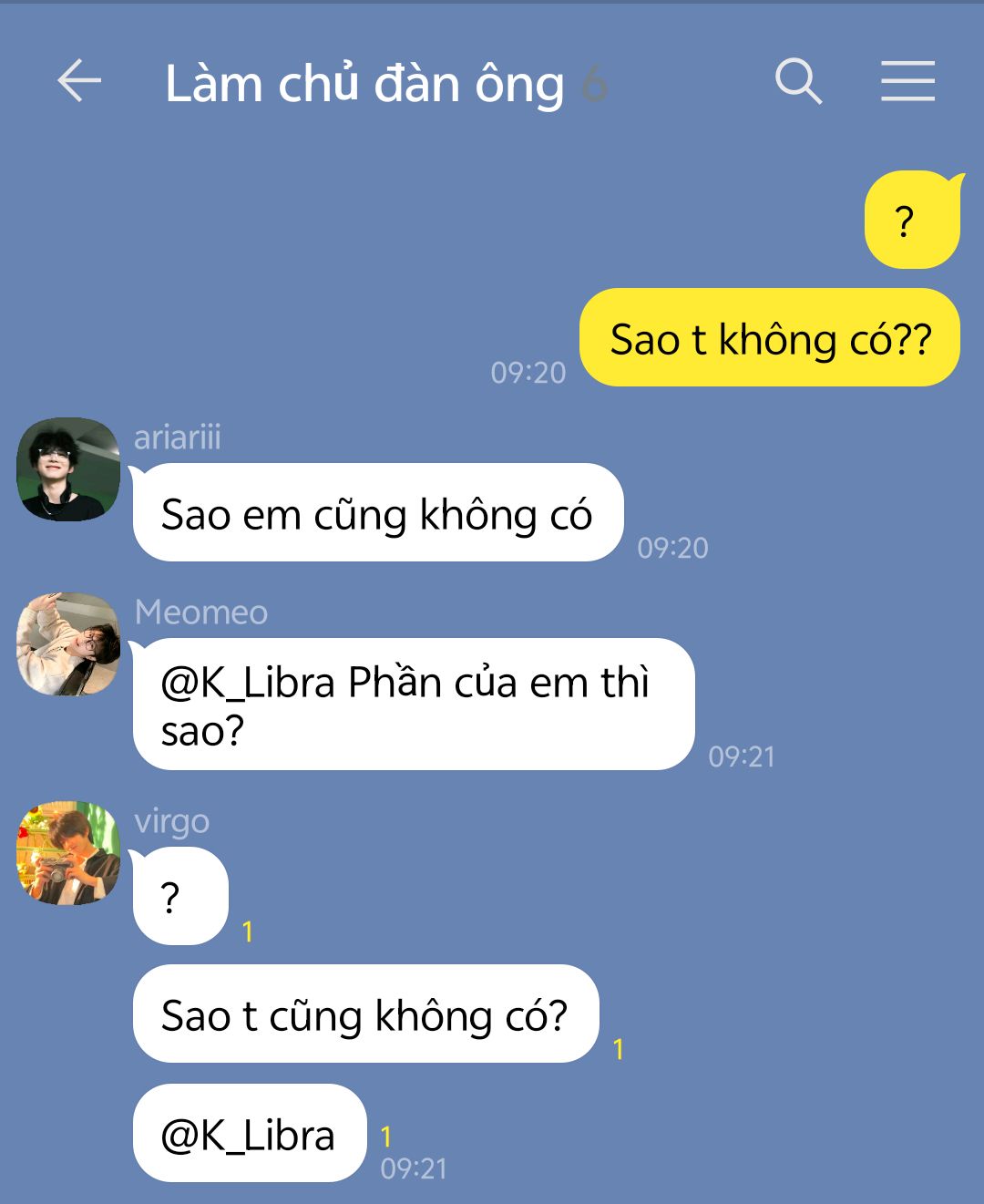Open the chat room menu

907,81
